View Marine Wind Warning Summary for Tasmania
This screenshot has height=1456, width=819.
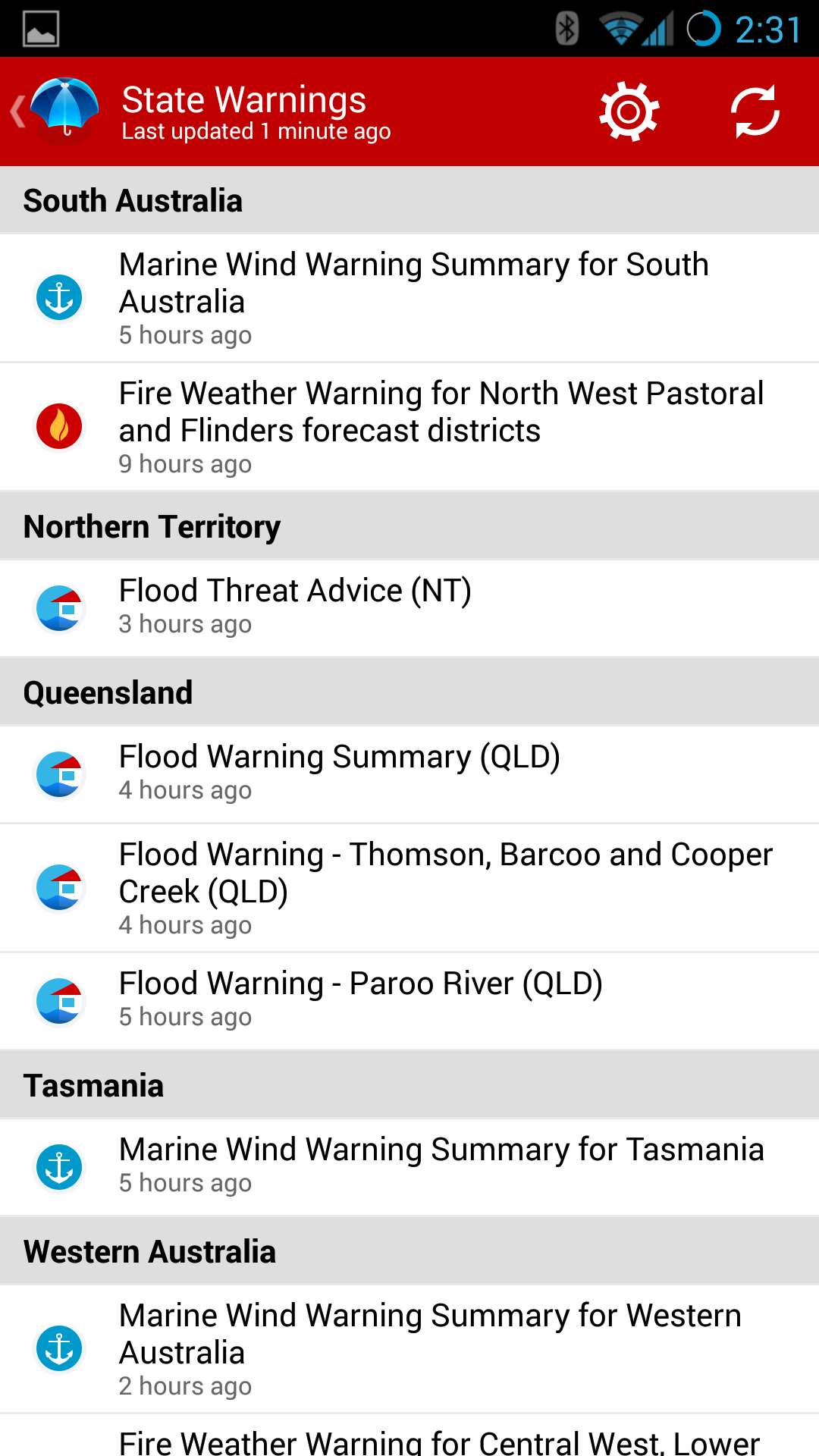(x=409, y=1167)
